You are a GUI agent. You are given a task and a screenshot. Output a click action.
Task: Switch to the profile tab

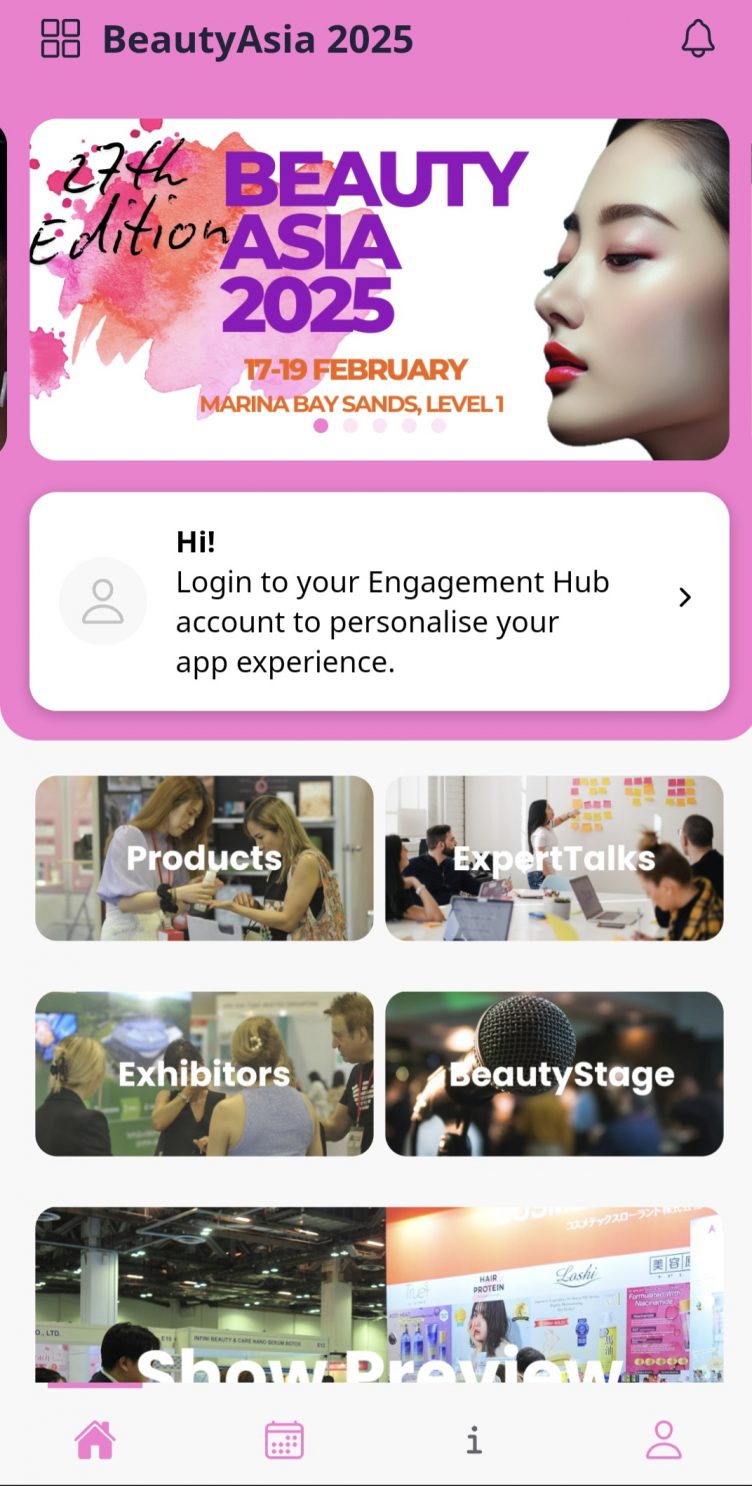(663, 1440)
